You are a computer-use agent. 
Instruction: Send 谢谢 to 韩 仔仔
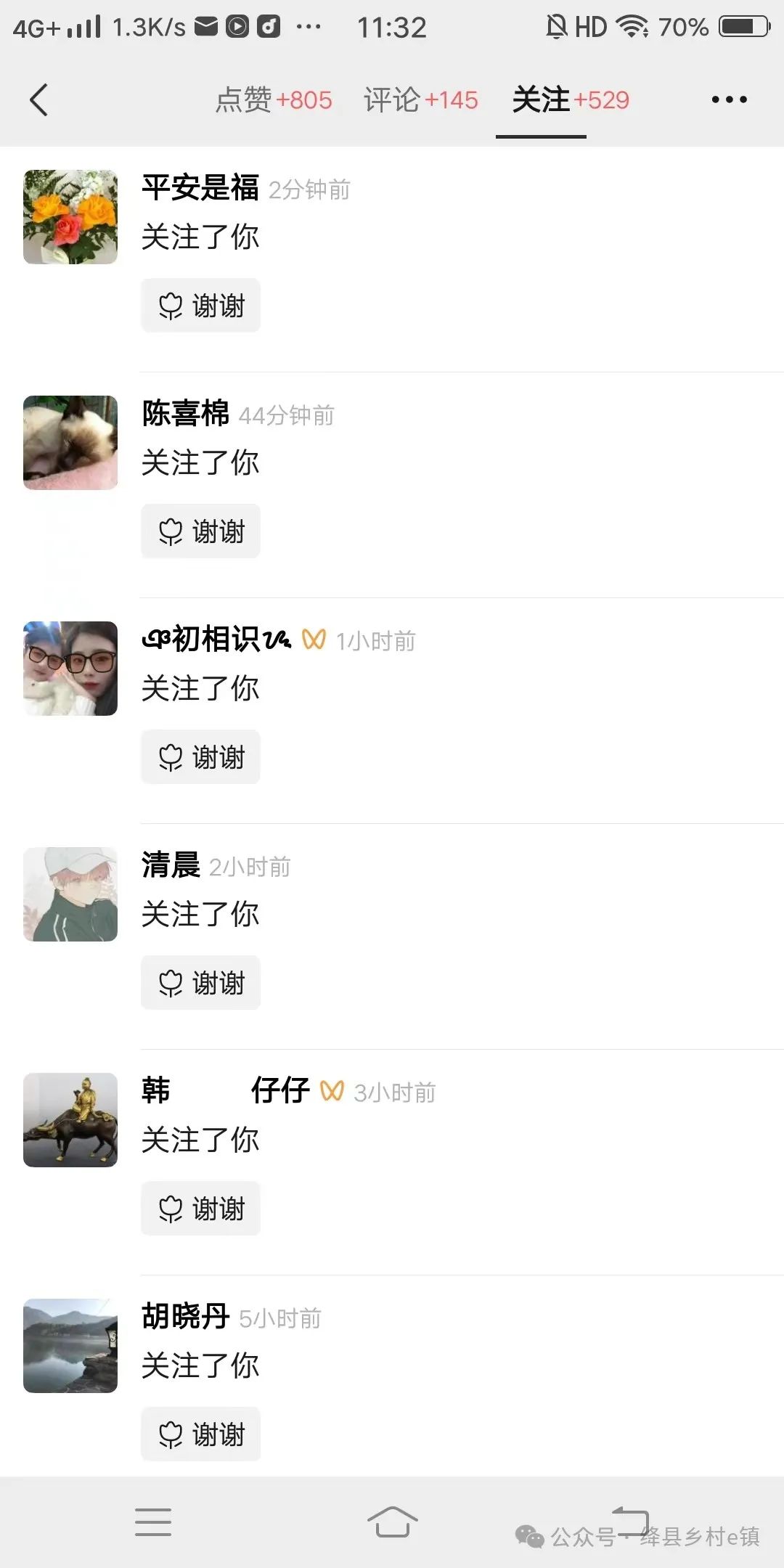point(200,1209)
